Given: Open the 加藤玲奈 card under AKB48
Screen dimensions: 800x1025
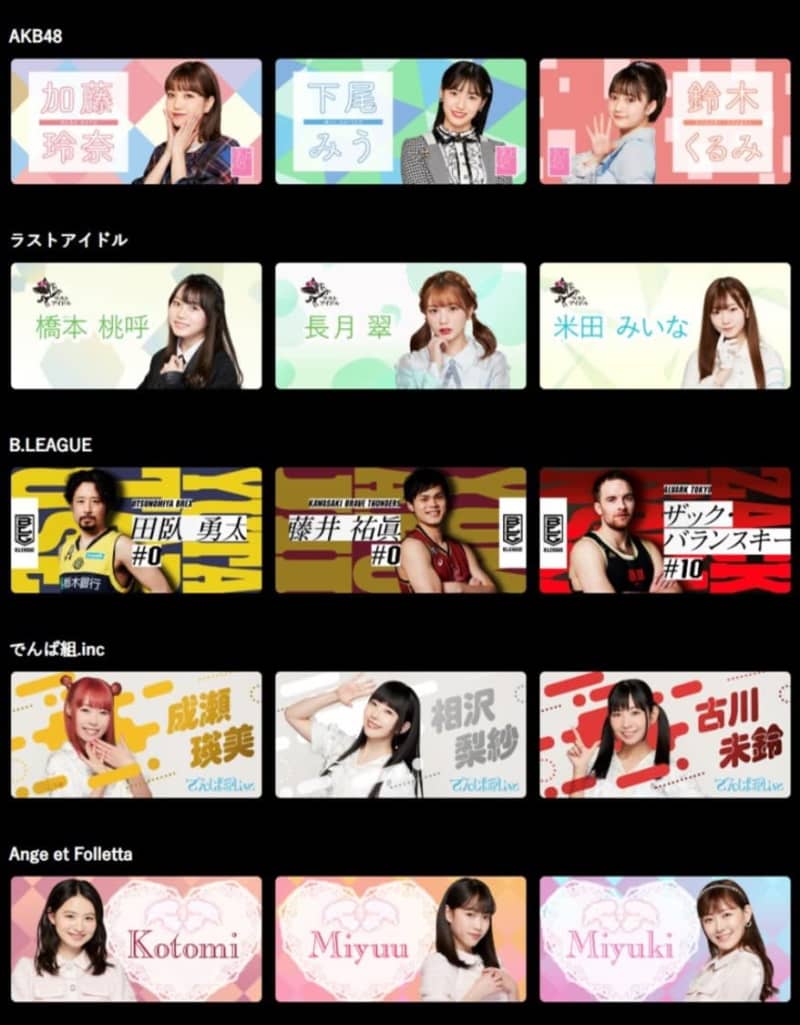Looking at the screenshot, I should coord(136,121).
